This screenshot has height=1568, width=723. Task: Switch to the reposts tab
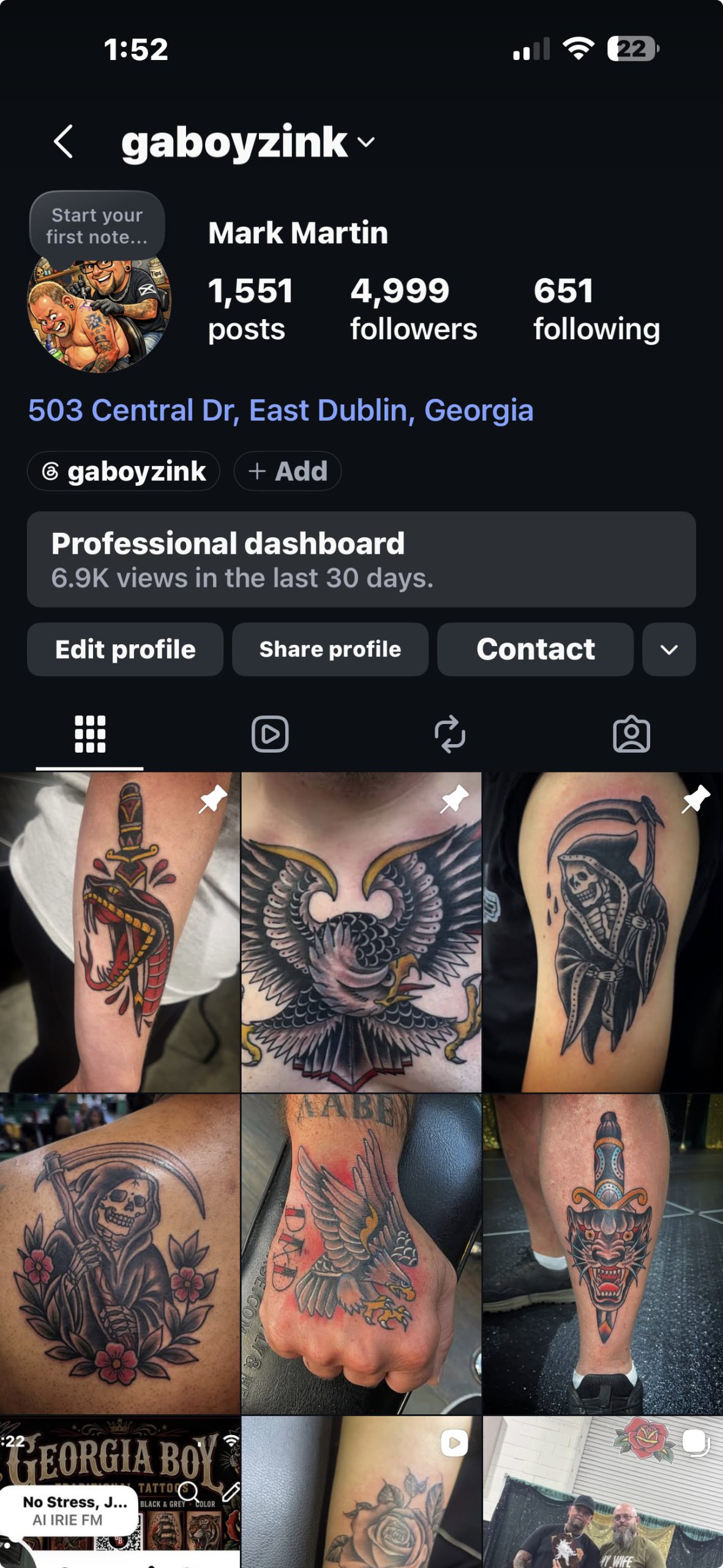pos(450,734)
